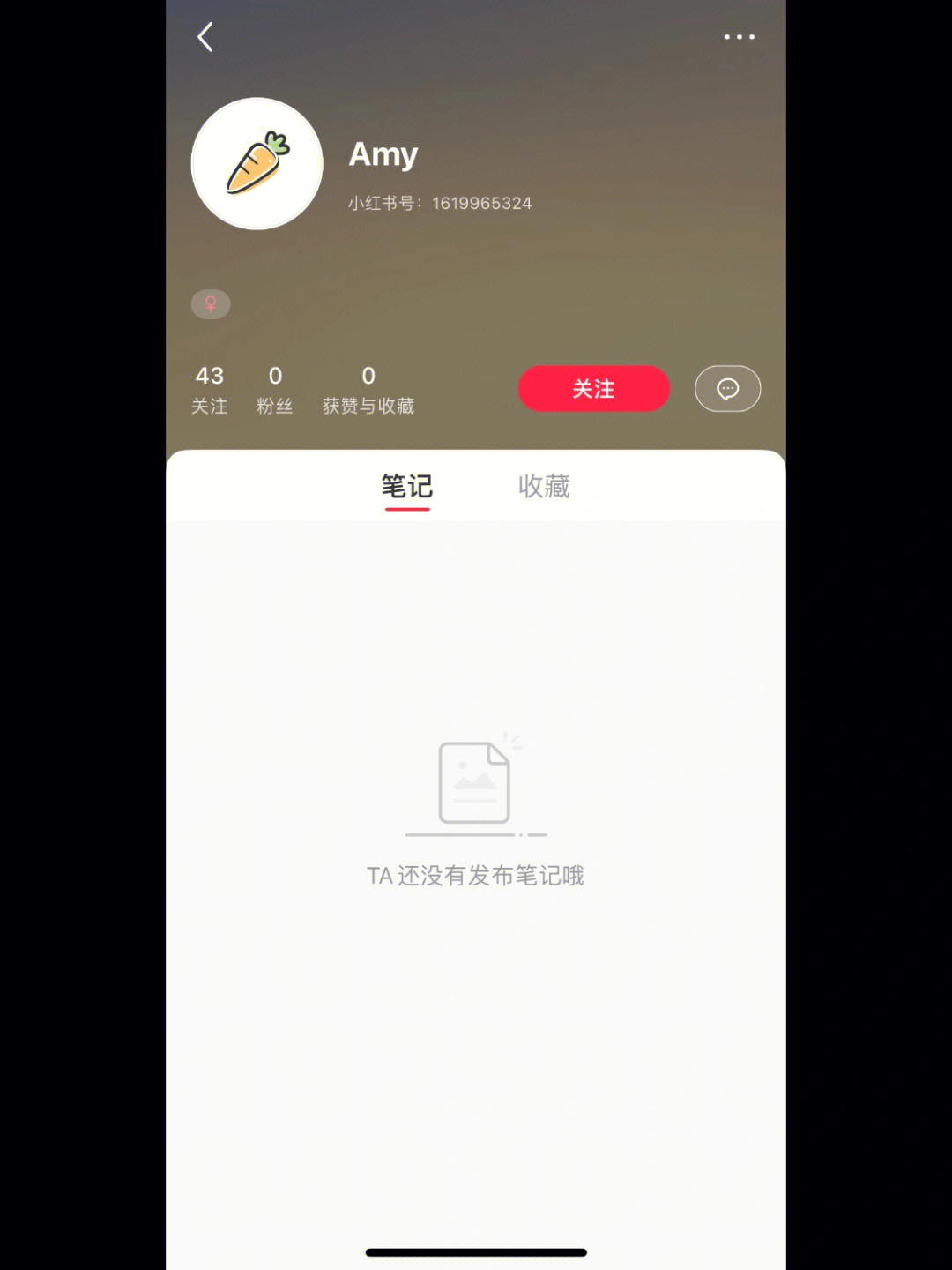
Task: Open the 获赞与收藏 likes and saves count
Action: (368, 389)
